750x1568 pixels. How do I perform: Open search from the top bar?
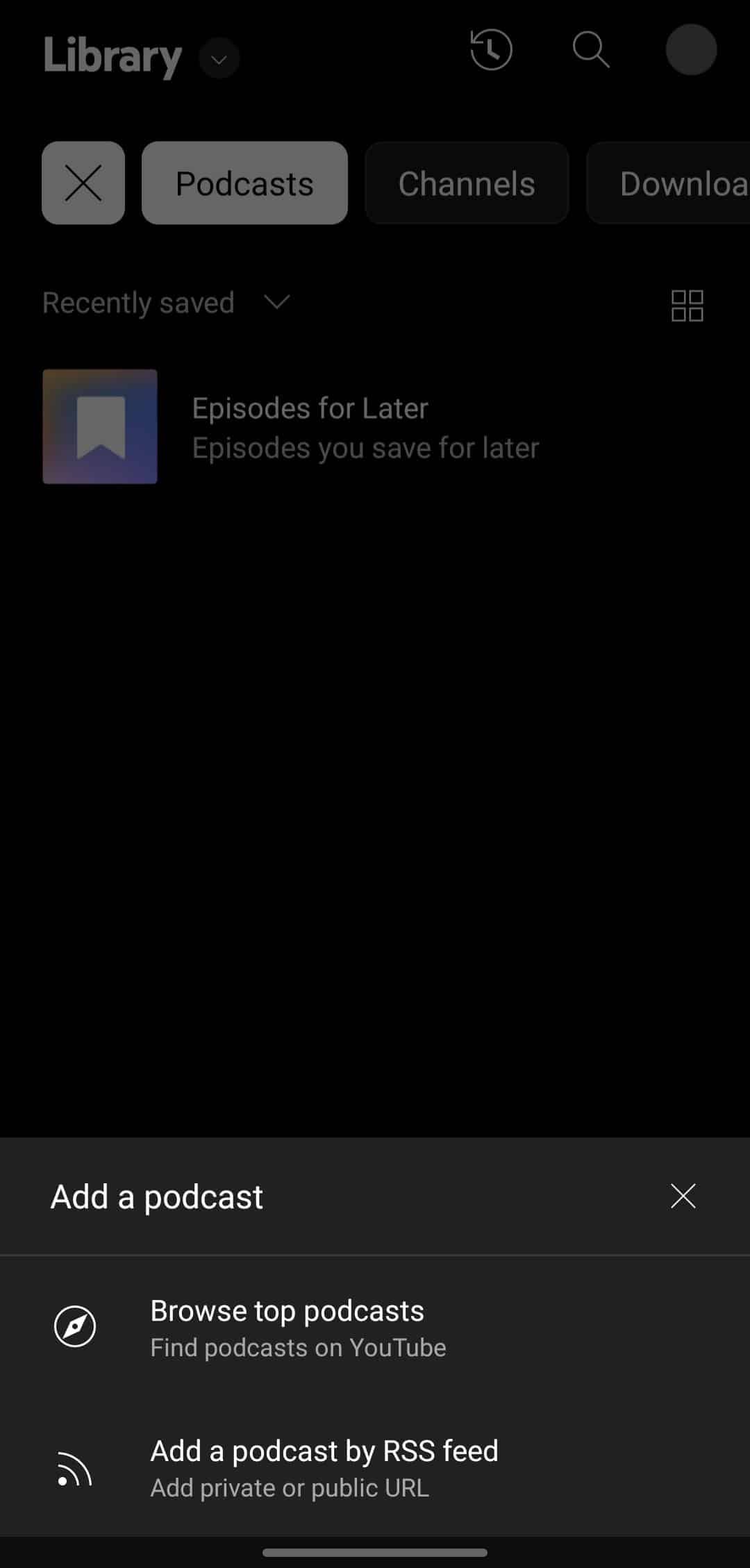(591, 50)
